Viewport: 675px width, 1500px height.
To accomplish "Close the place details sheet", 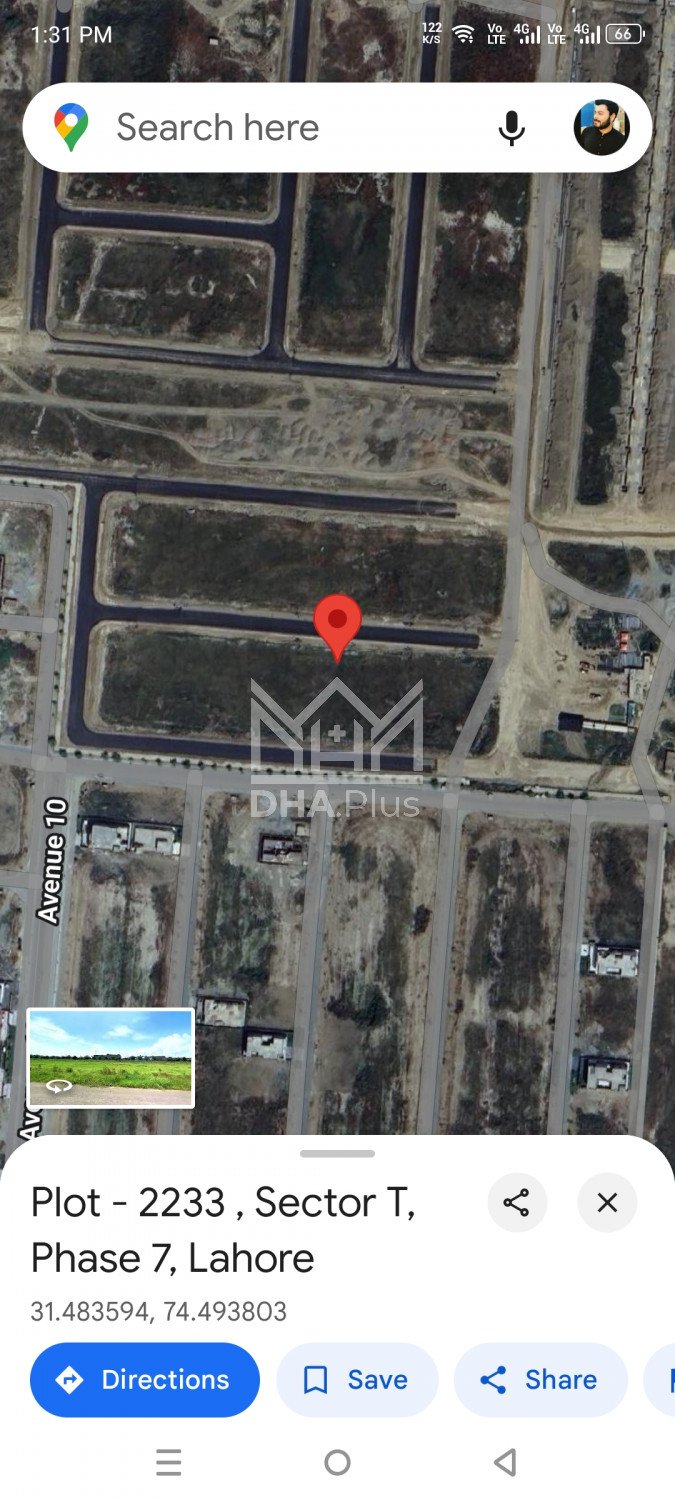I will 606,1202.
